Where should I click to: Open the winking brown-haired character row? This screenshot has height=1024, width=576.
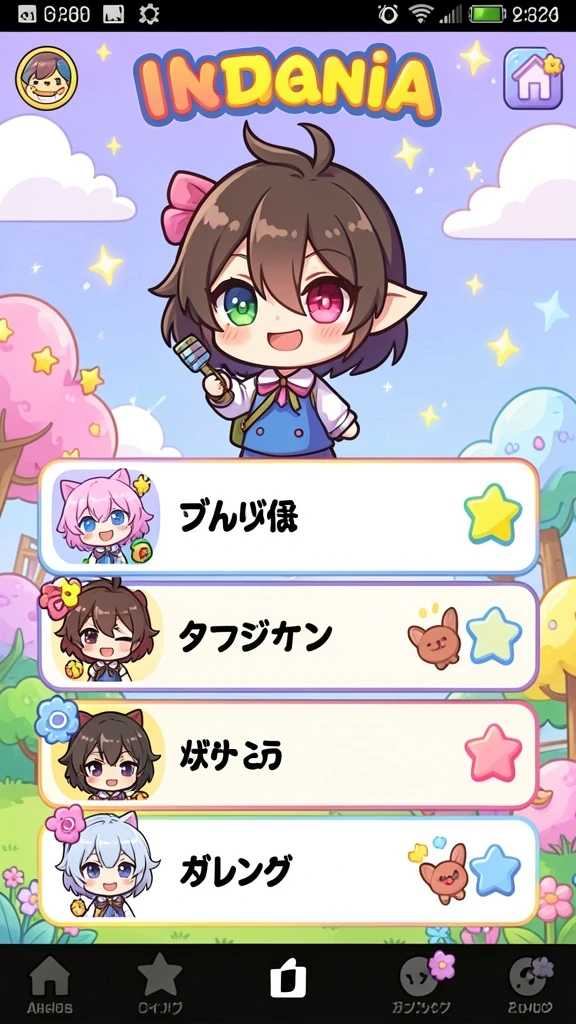289,635
